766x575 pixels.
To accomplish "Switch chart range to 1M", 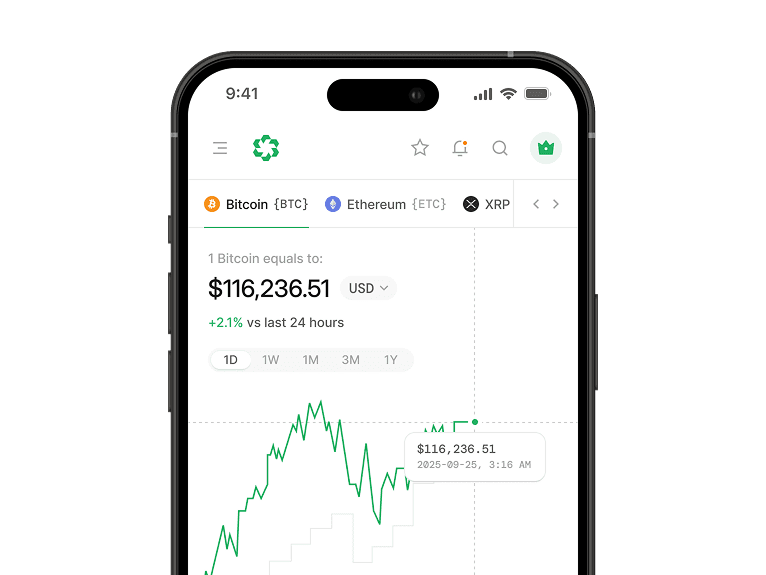I will click(x=311, y=360).
